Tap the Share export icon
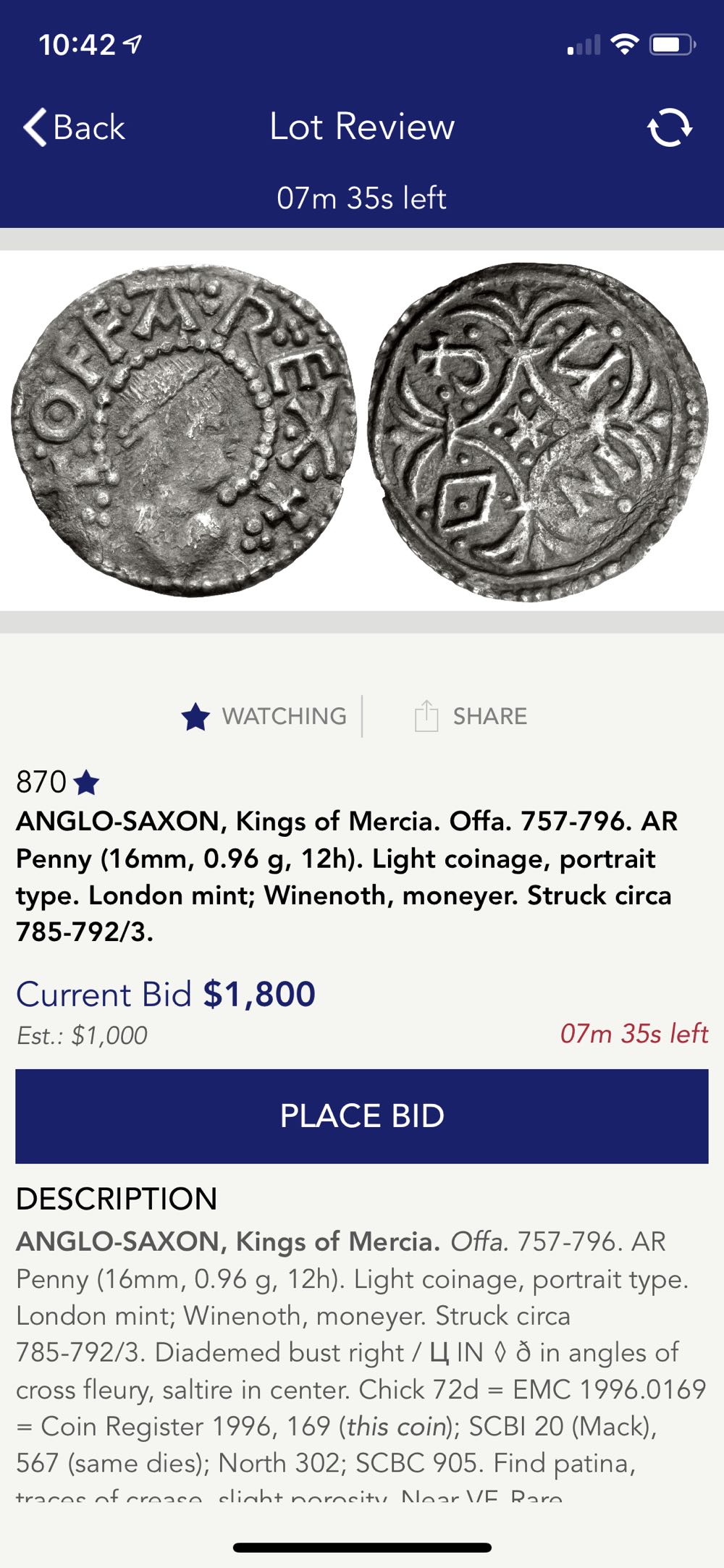 427,715
